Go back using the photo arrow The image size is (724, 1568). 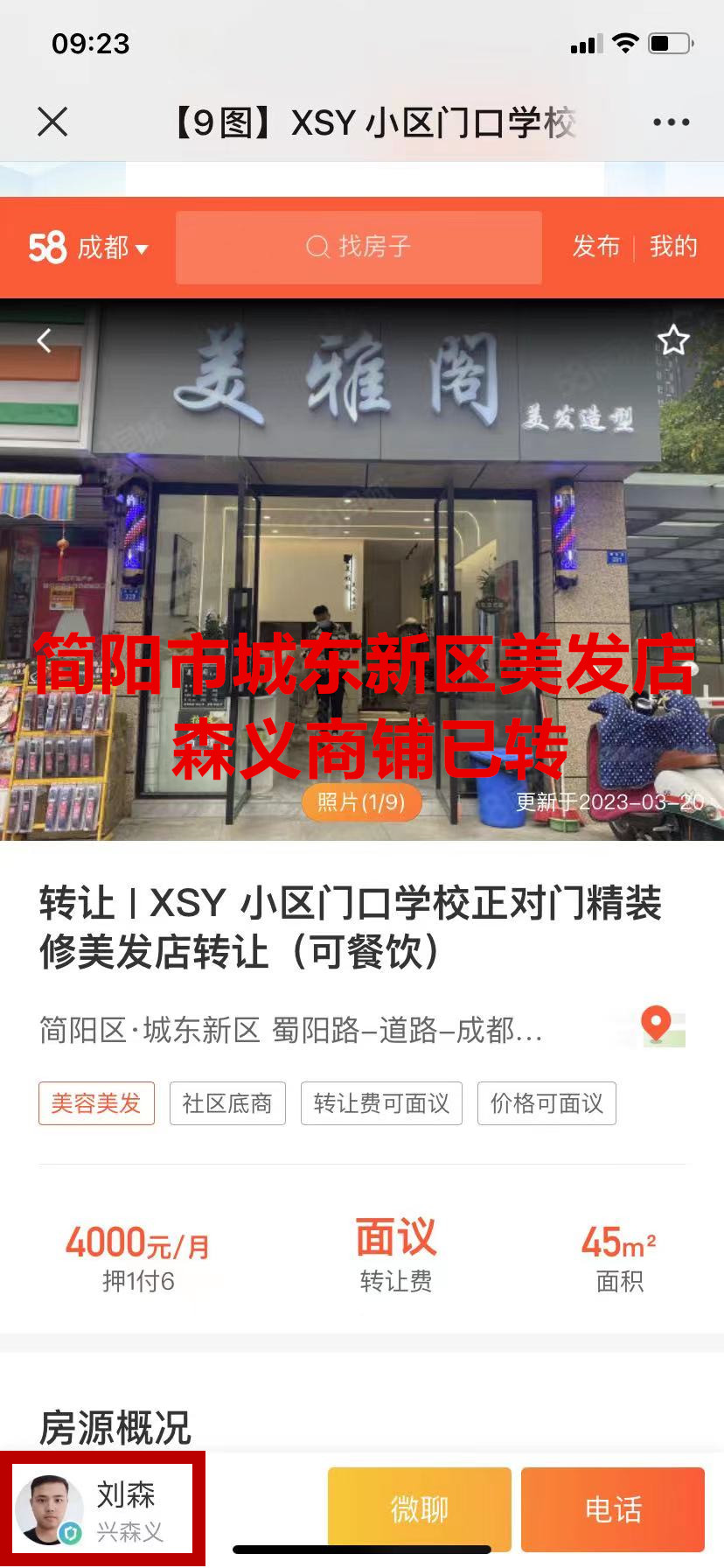click(45, 340)
